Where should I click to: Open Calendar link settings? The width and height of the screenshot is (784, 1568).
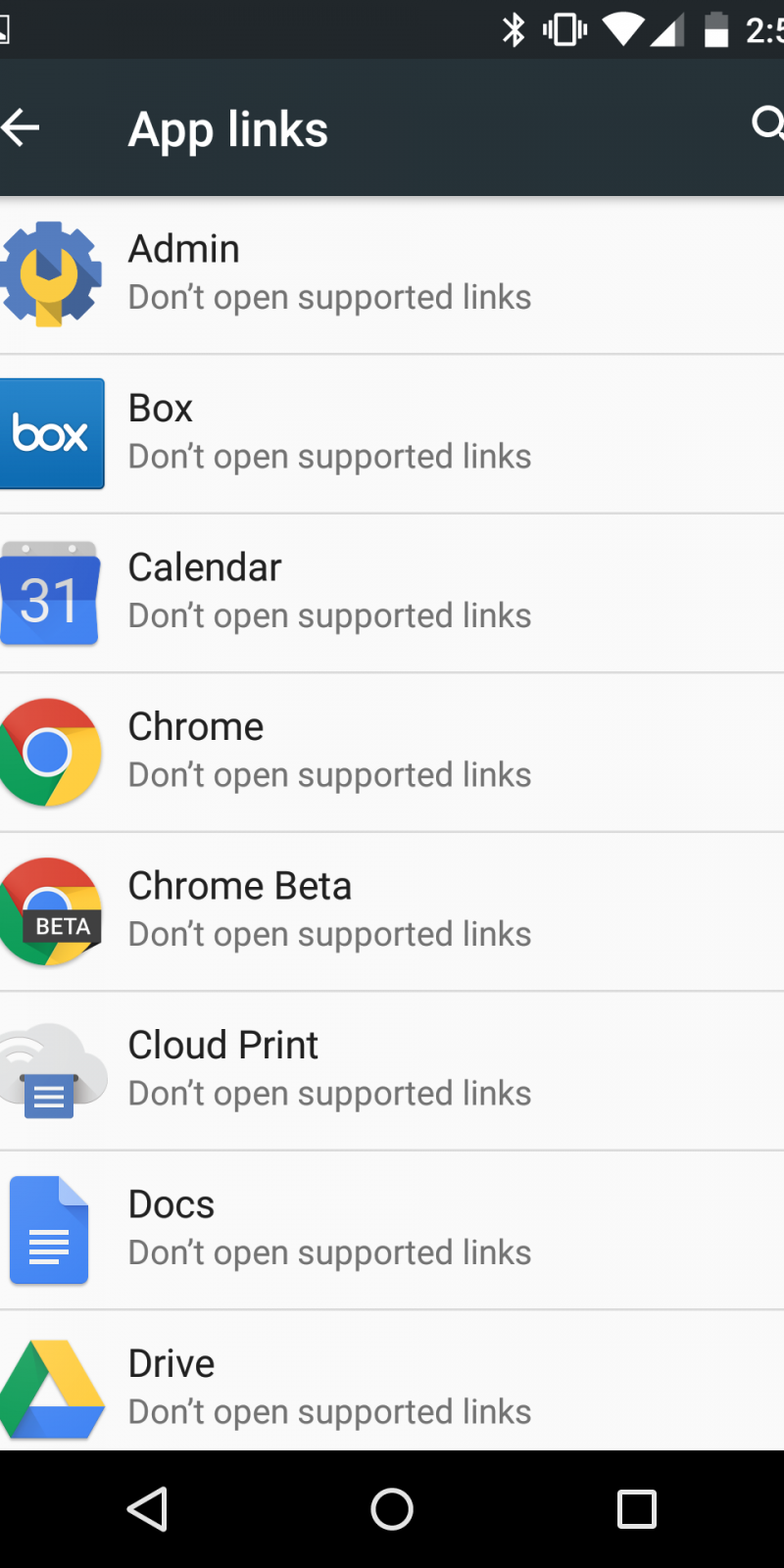392,593
